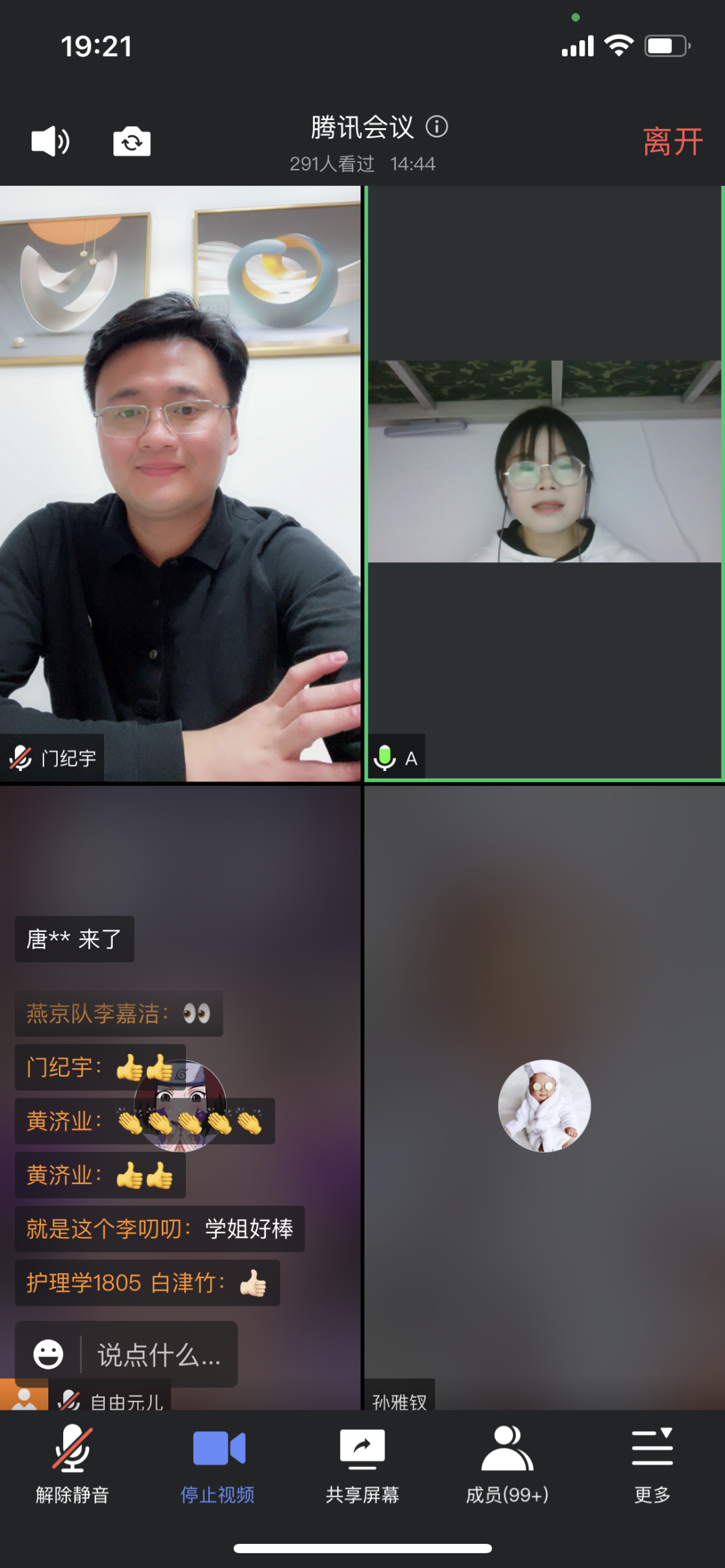Viewport: 725px width, 1568px height.
Task: Unmute microphone with 解除静音
Action: (72, 1465)
